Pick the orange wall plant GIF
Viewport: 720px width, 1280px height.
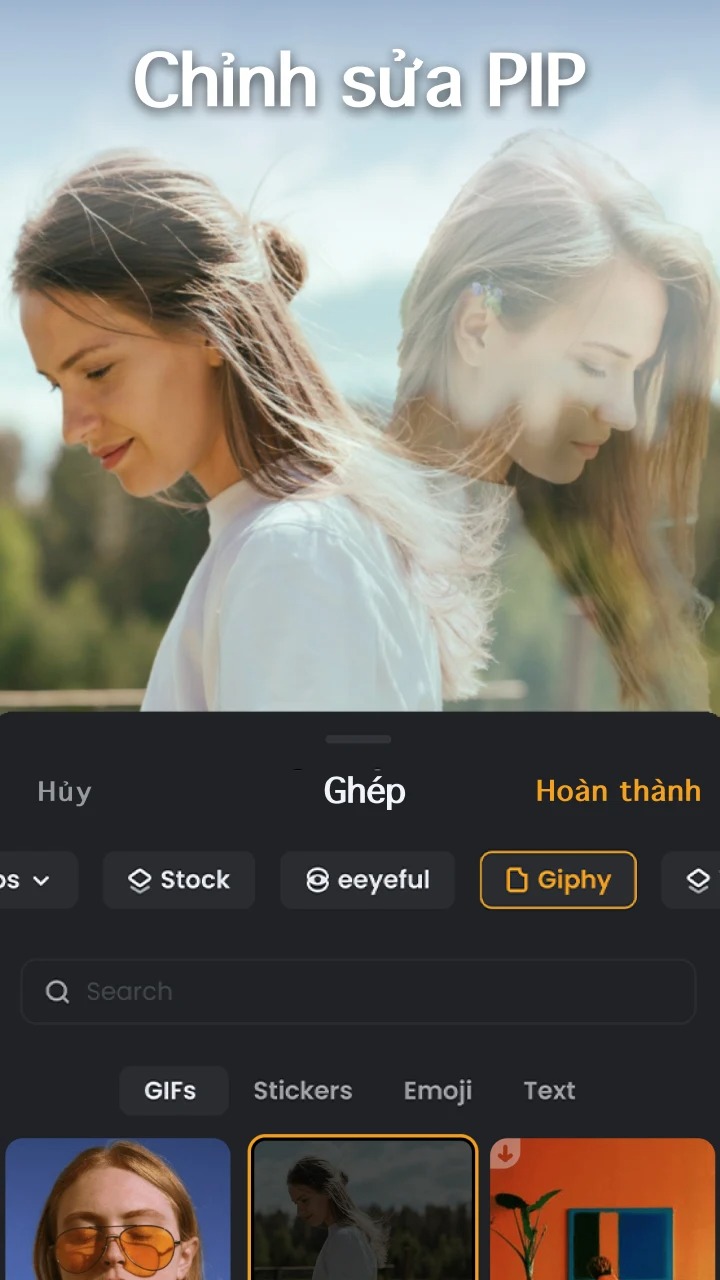click(x=603, y=1209)
